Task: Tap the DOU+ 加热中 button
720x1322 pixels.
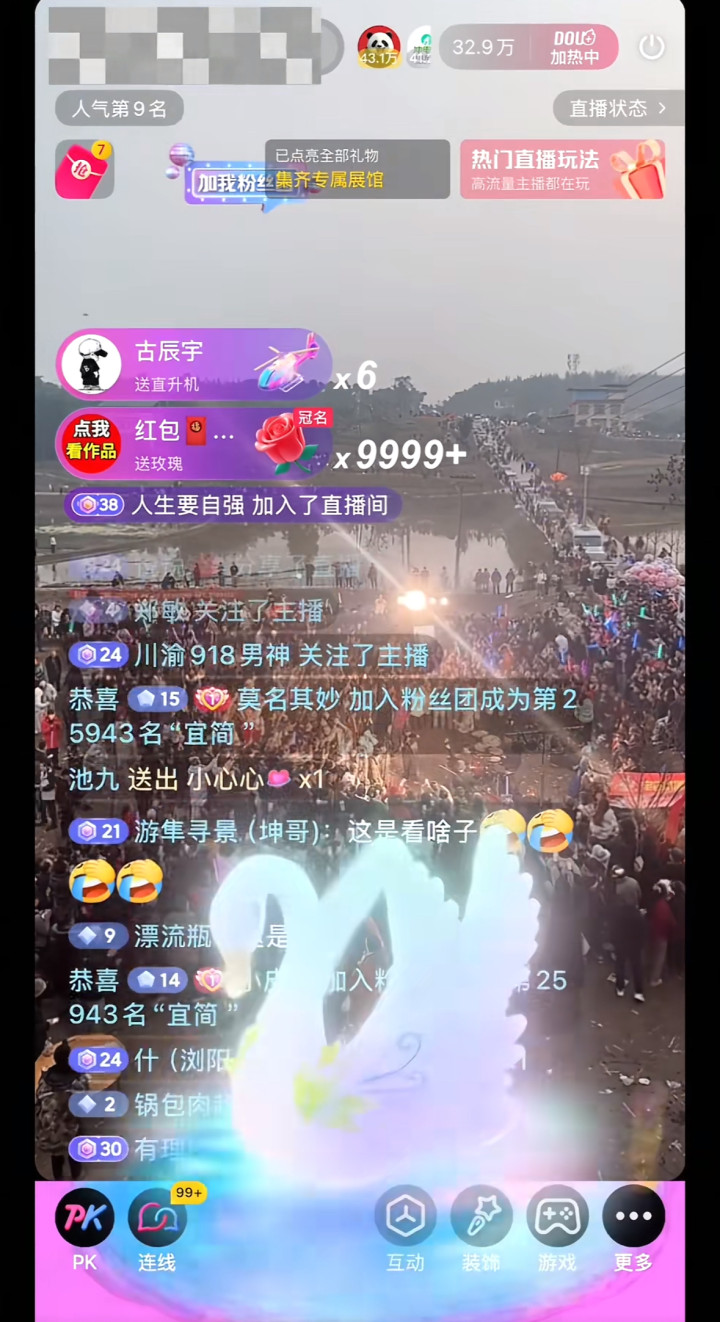Action: pos(575,47)
